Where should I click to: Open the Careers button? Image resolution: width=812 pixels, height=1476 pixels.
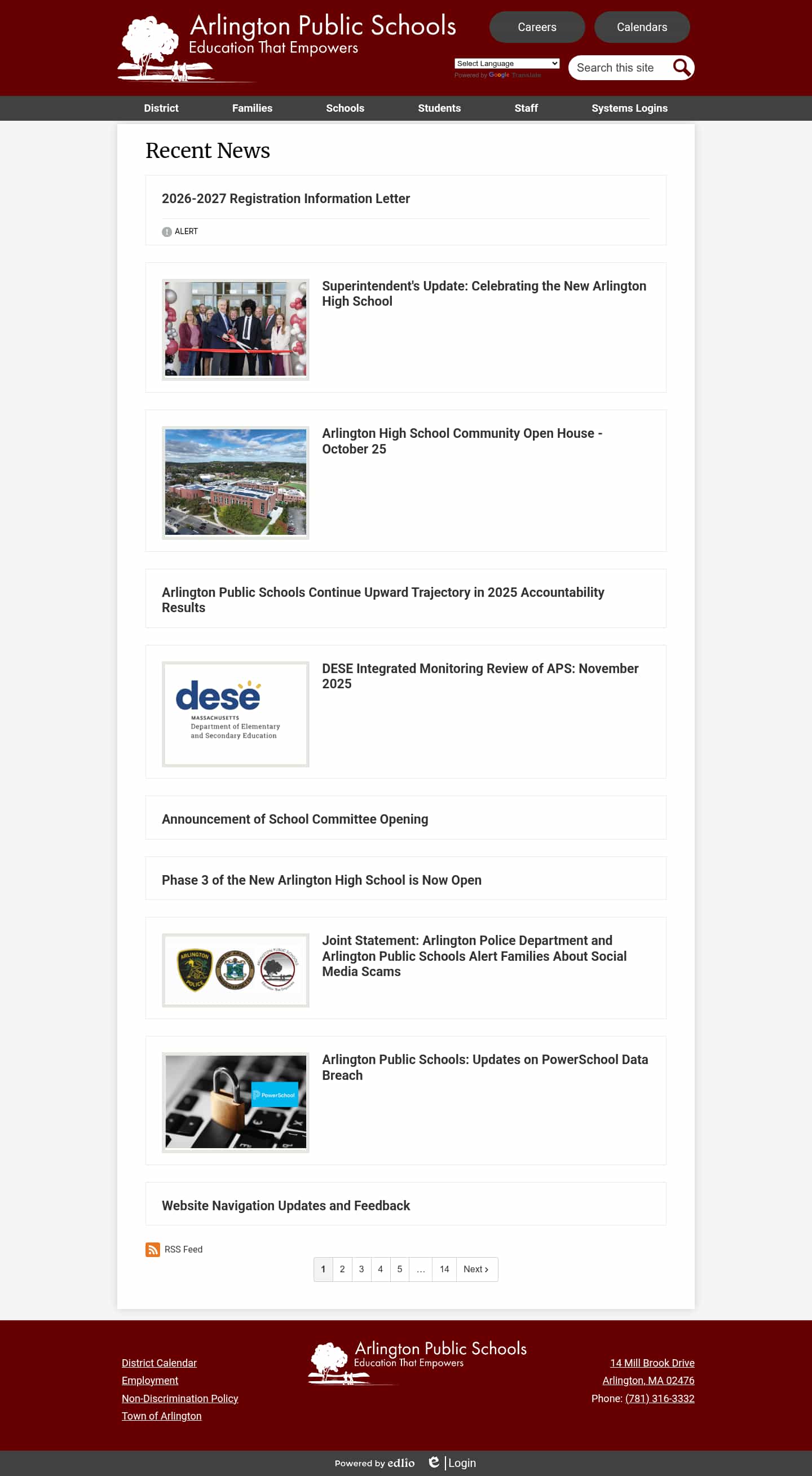[x=537, y=27]
